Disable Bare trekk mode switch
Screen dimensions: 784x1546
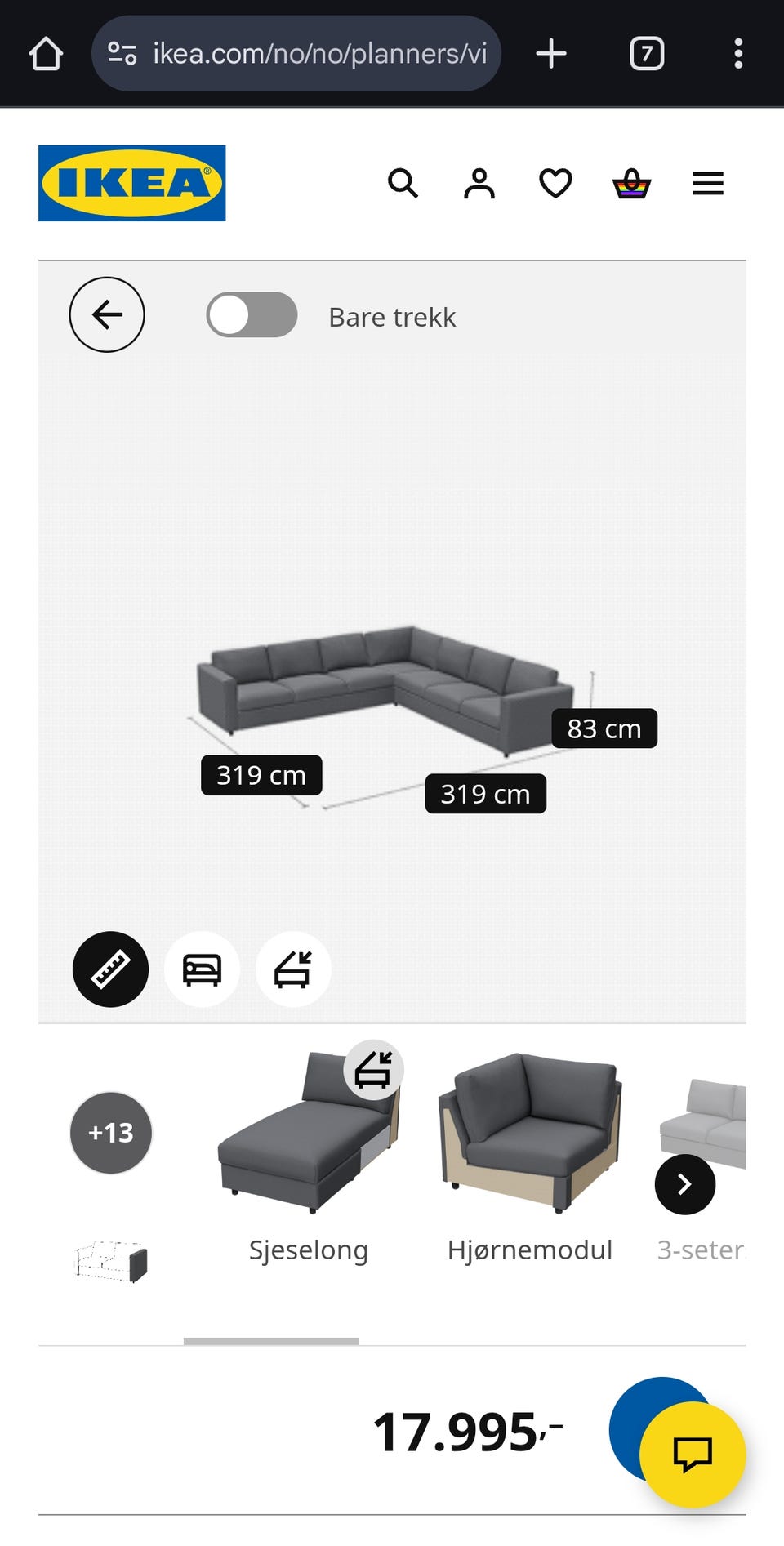coord(251,315)
